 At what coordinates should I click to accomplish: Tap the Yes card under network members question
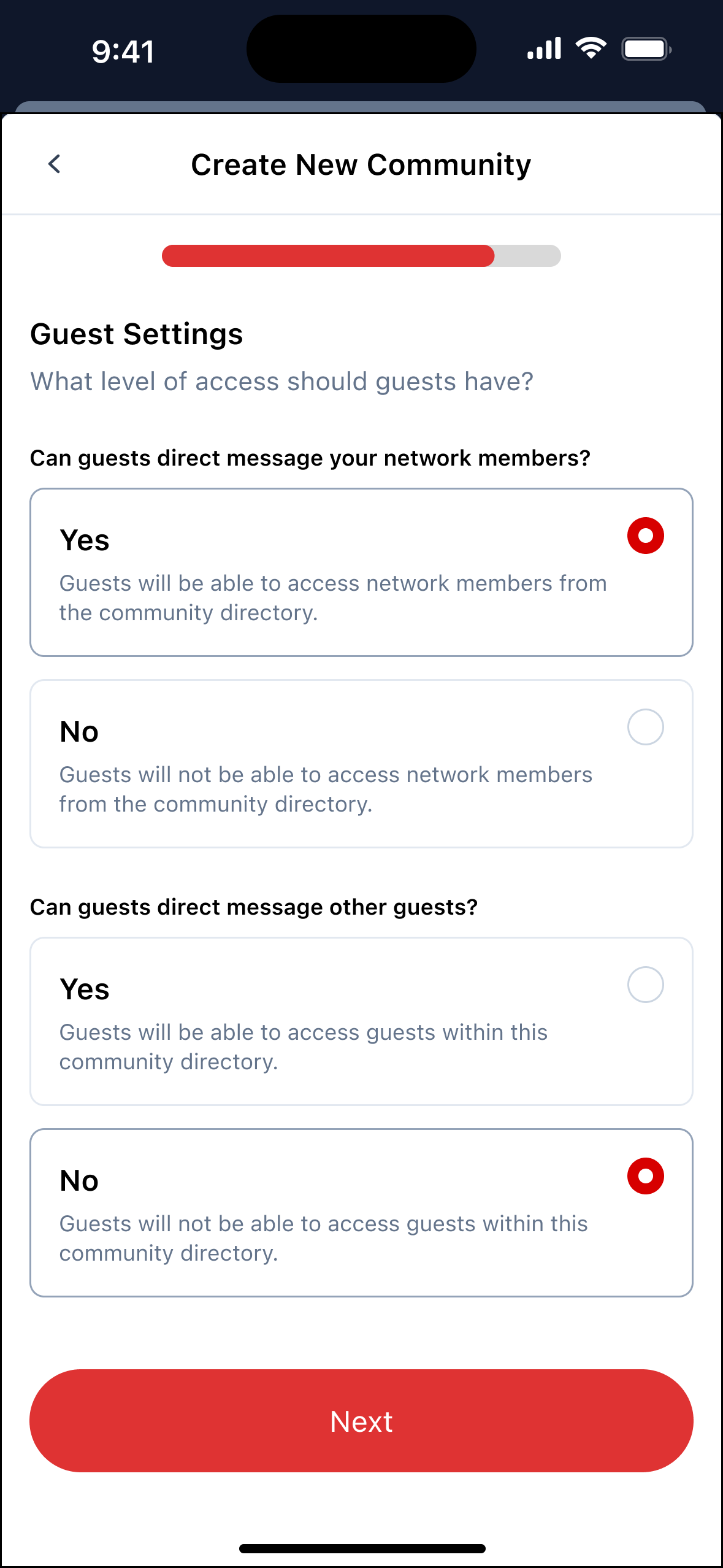point(361,572)
